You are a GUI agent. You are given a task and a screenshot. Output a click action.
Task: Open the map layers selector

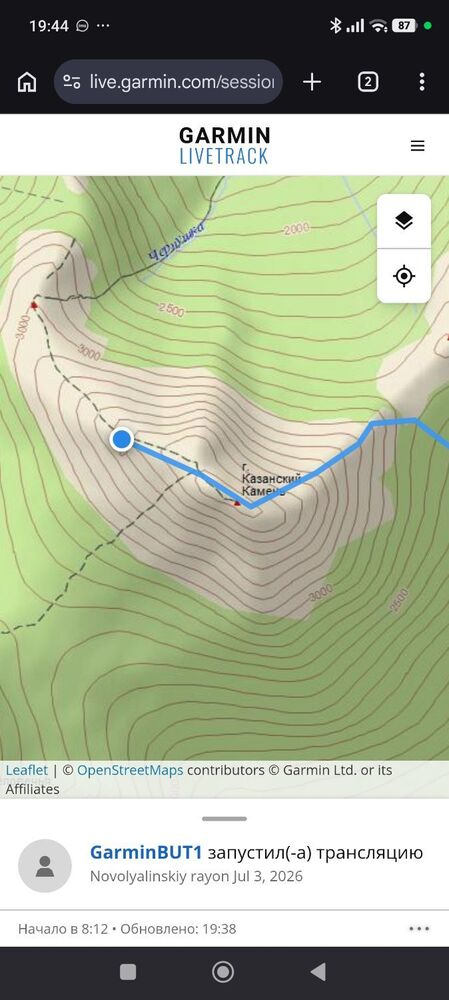click(404, 221)
